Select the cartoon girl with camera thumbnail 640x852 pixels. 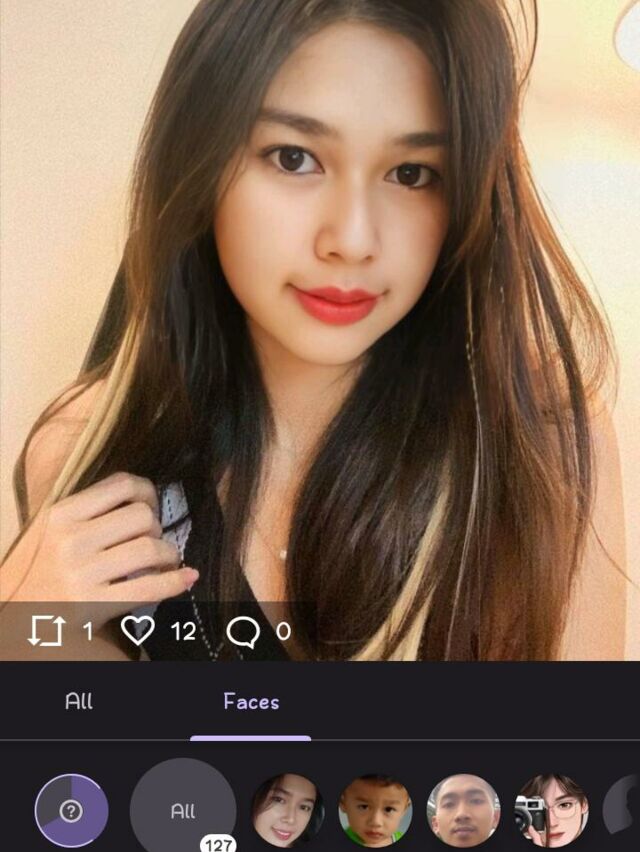tap(551, 810)
